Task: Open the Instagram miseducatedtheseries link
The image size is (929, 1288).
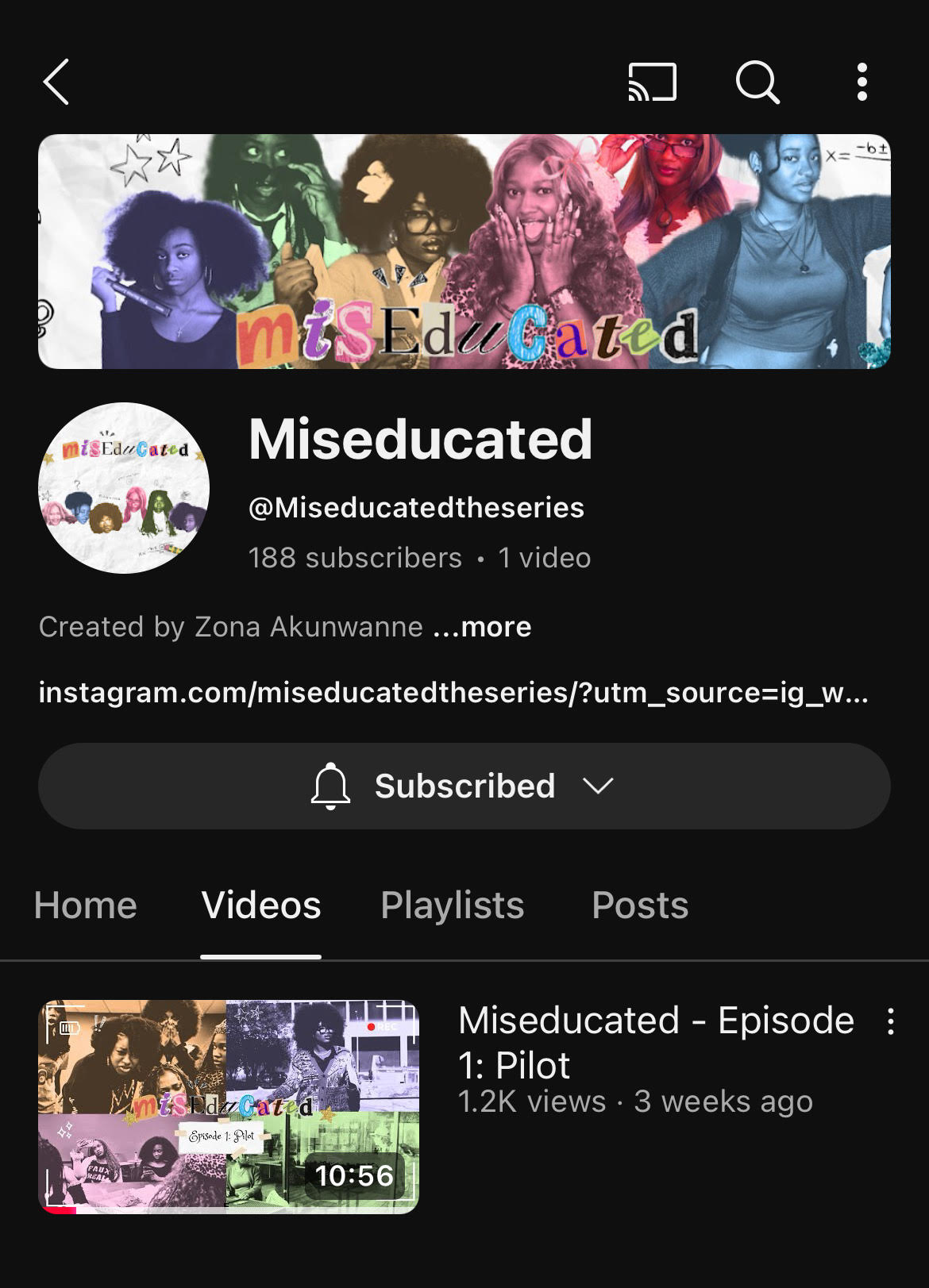Action: [453, 693]
